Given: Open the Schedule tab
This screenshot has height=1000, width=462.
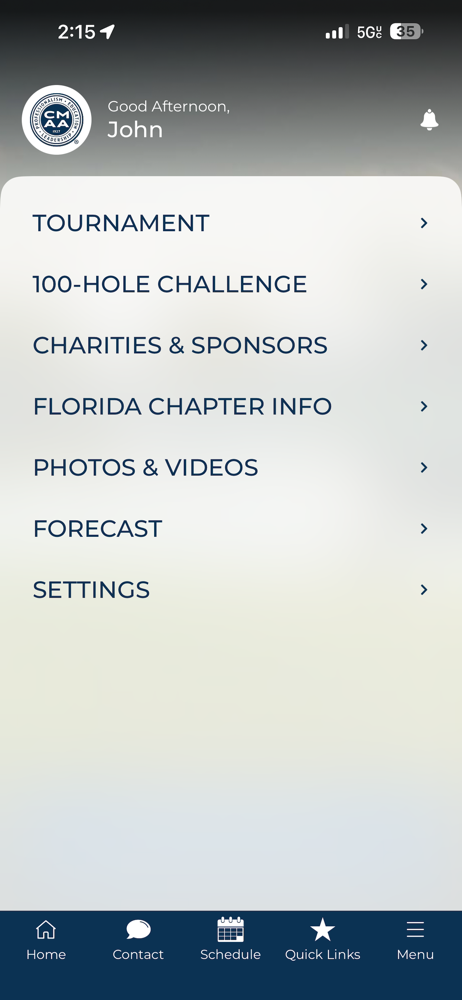Looking at the screenshot, I should (230, 940).
